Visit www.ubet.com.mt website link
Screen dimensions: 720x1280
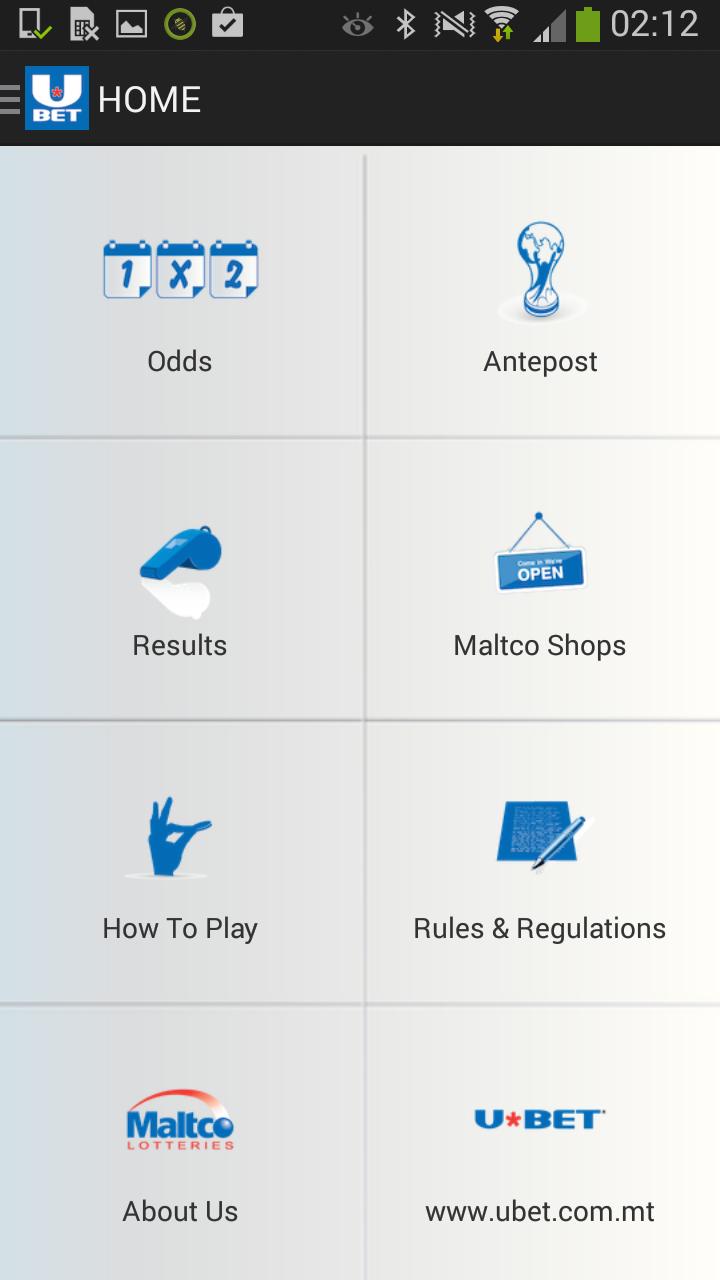pos(540,1211)
